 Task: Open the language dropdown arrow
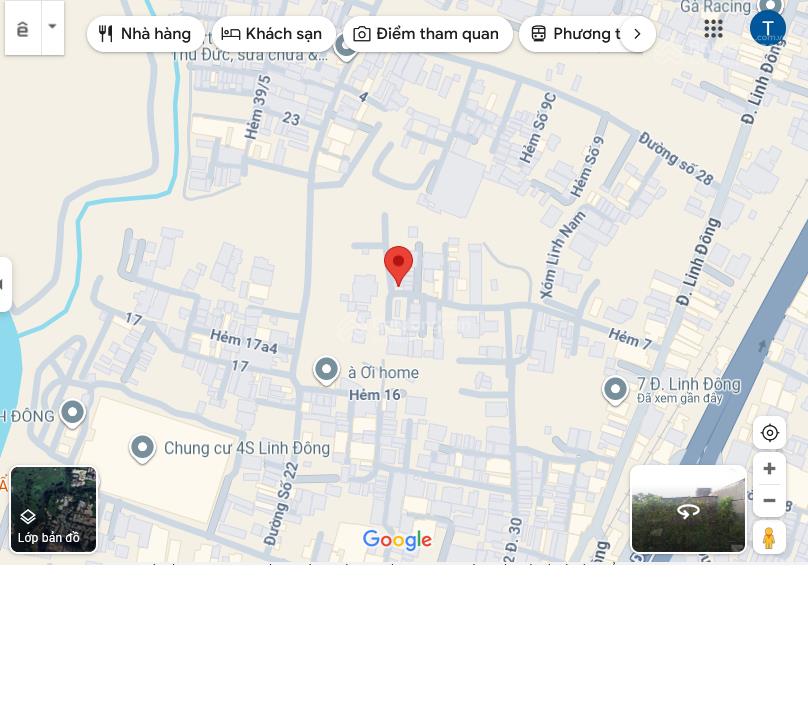52,27
